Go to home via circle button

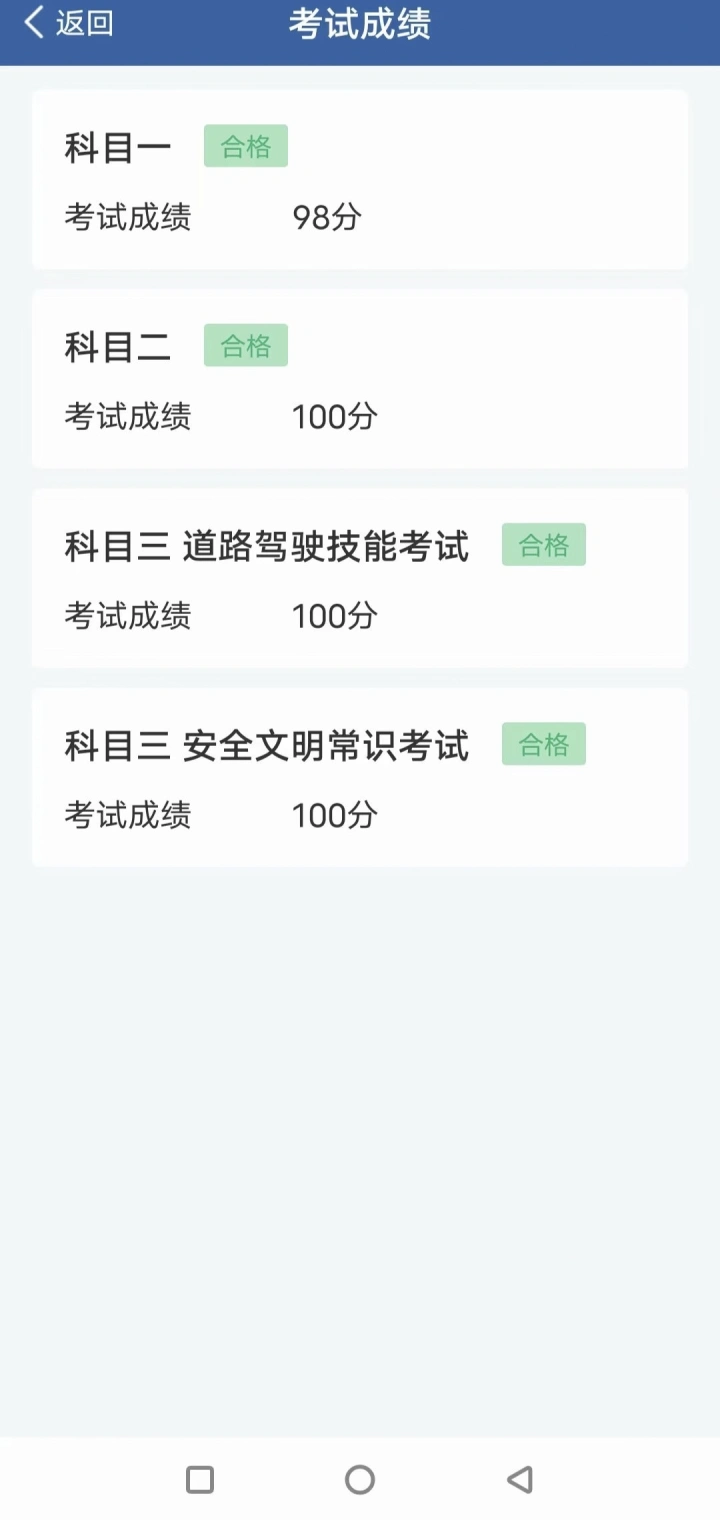(360, 1480)
